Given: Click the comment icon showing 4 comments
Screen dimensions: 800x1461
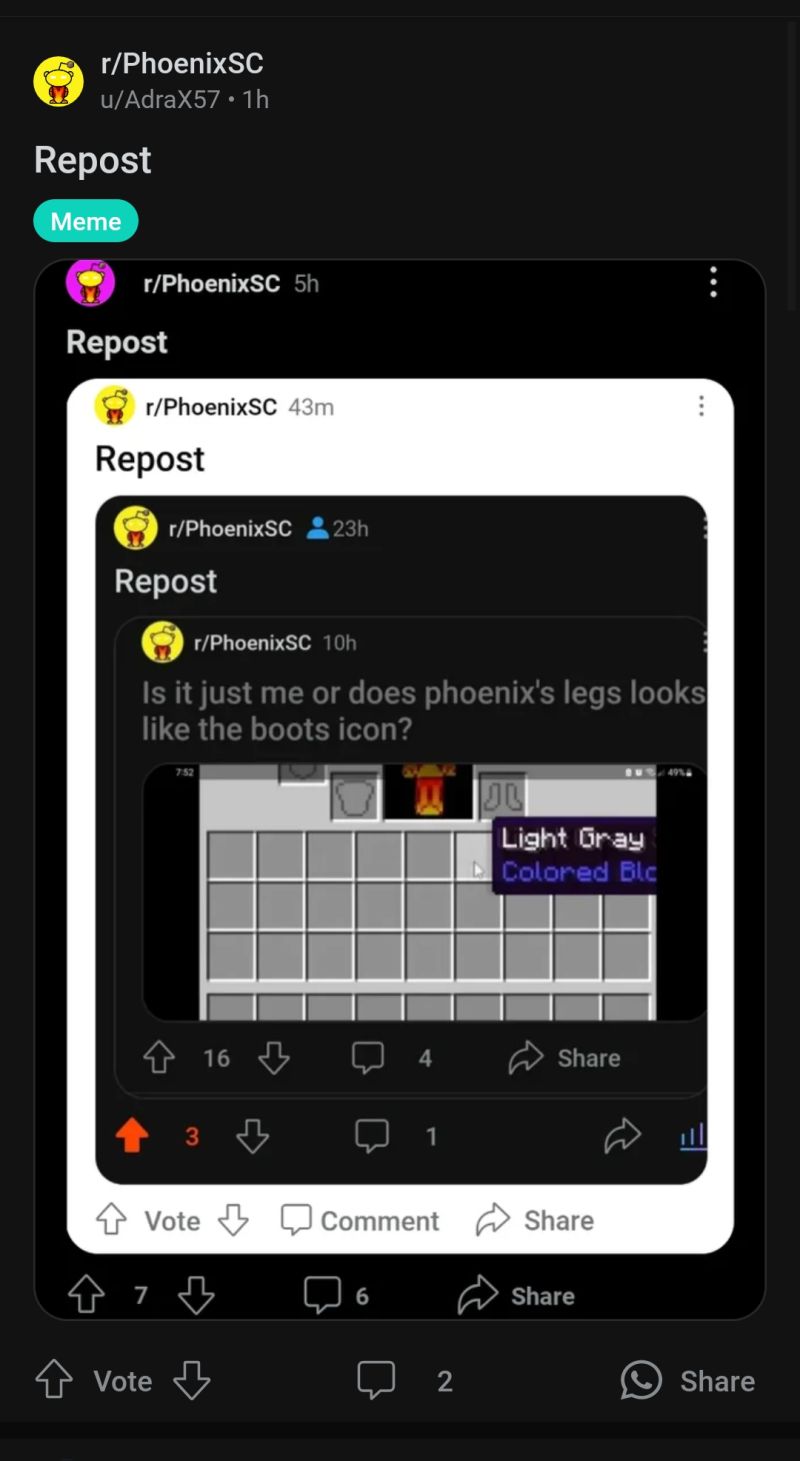Looking at the screenshot, I should (367, 1057).
